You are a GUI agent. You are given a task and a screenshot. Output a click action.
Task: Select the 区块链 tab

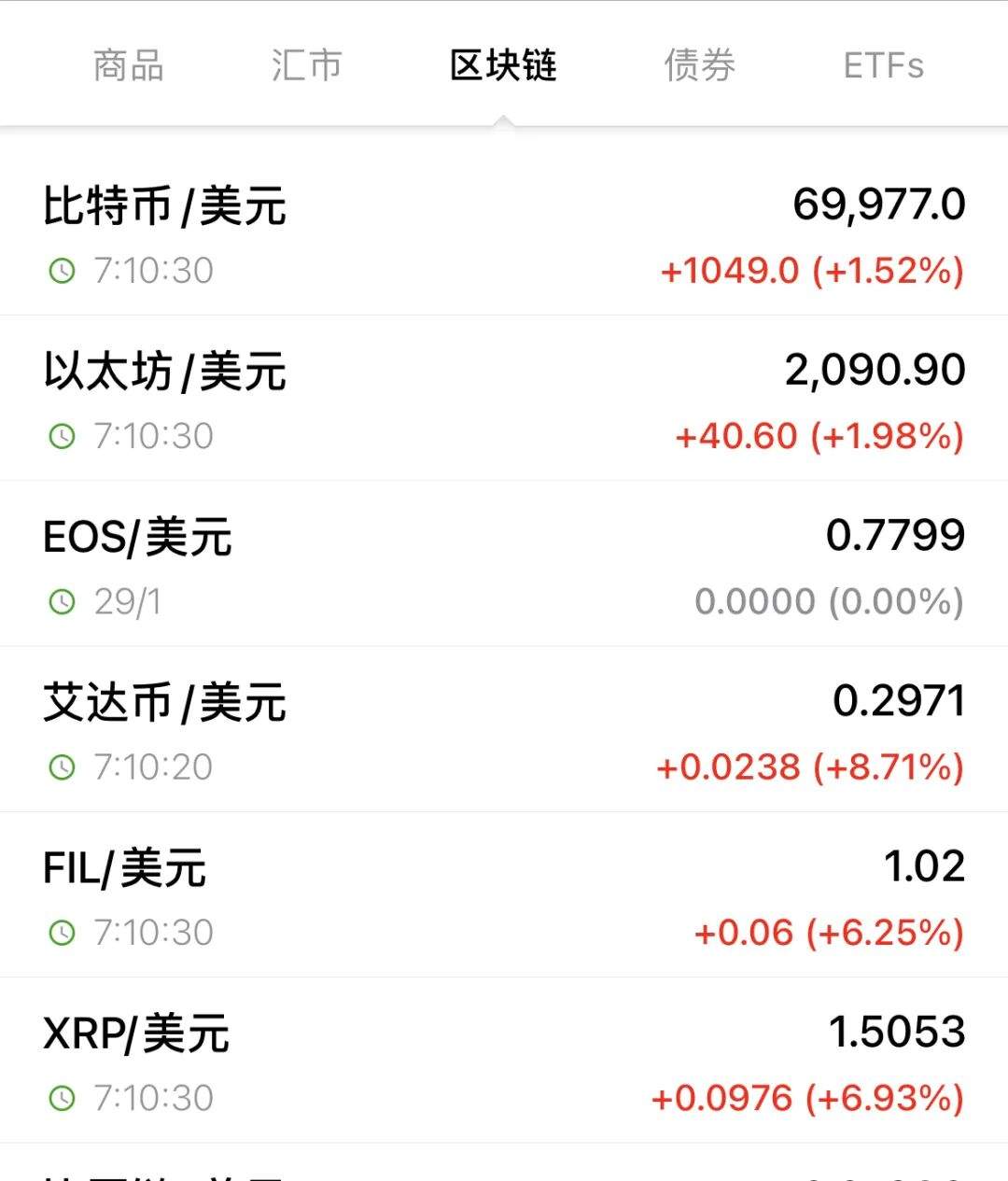point(504,65)
